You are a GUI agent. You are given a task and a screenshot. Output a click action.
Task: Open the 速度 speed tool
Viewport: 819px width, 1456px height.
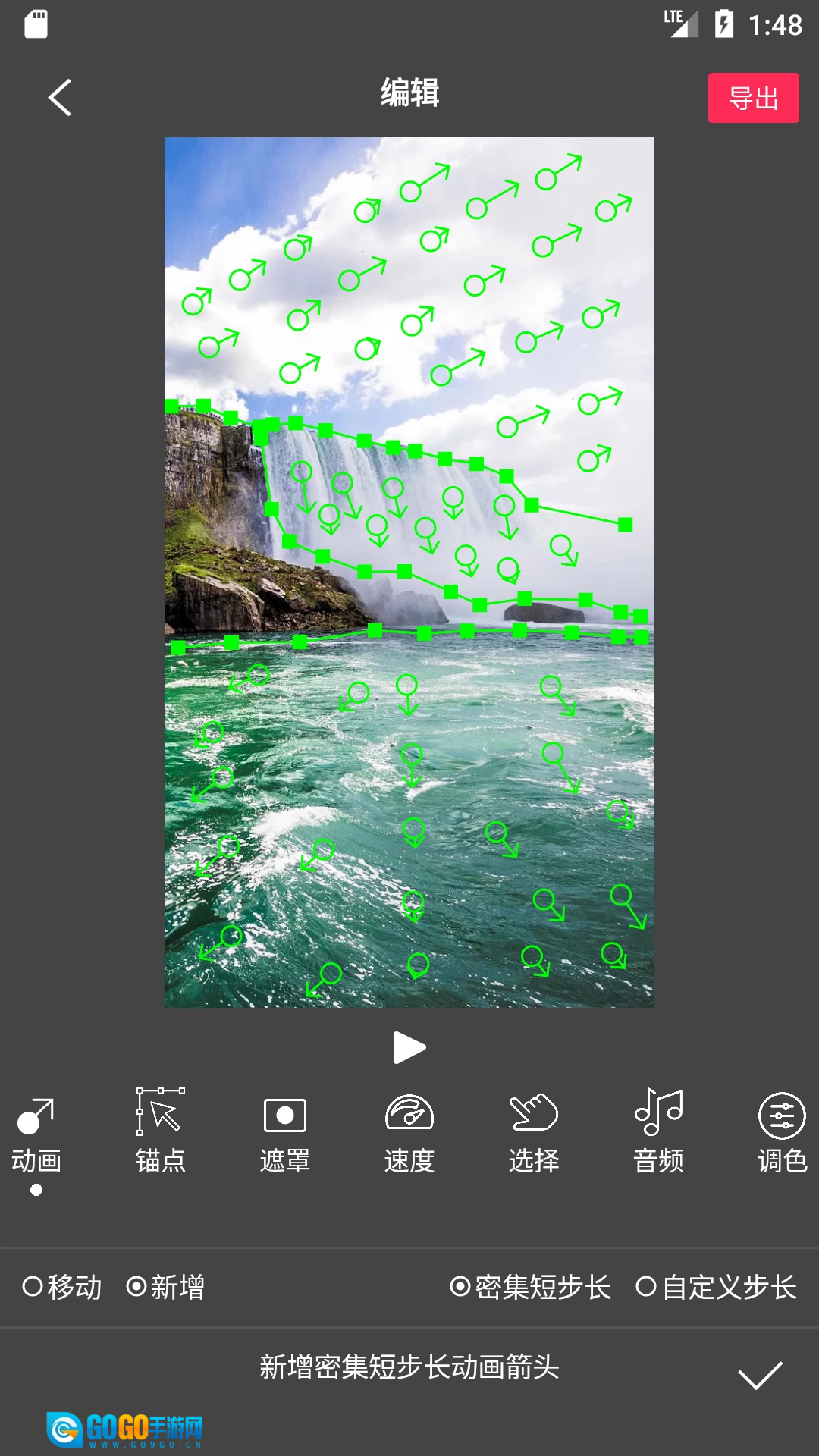coord(409,1134)
